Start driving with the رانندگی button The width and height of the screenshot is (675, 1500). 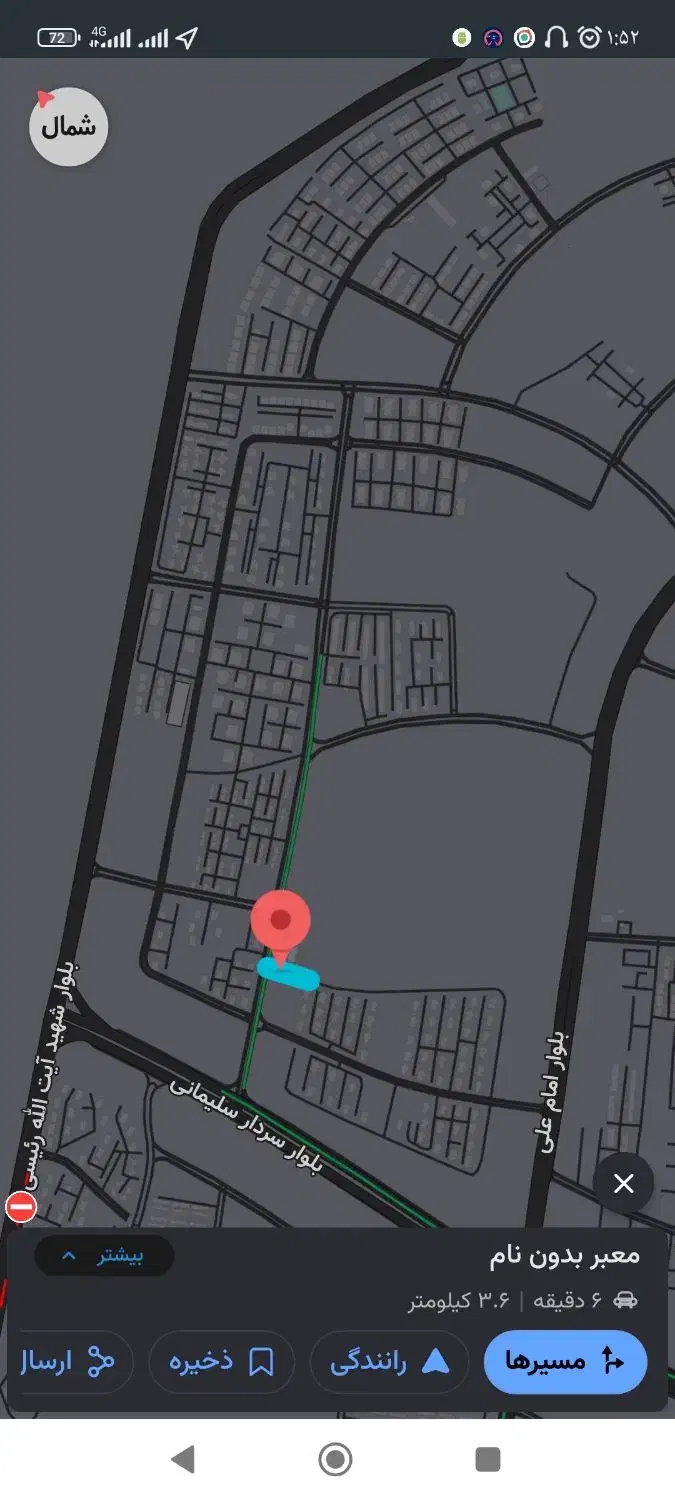pos(389,1361)
